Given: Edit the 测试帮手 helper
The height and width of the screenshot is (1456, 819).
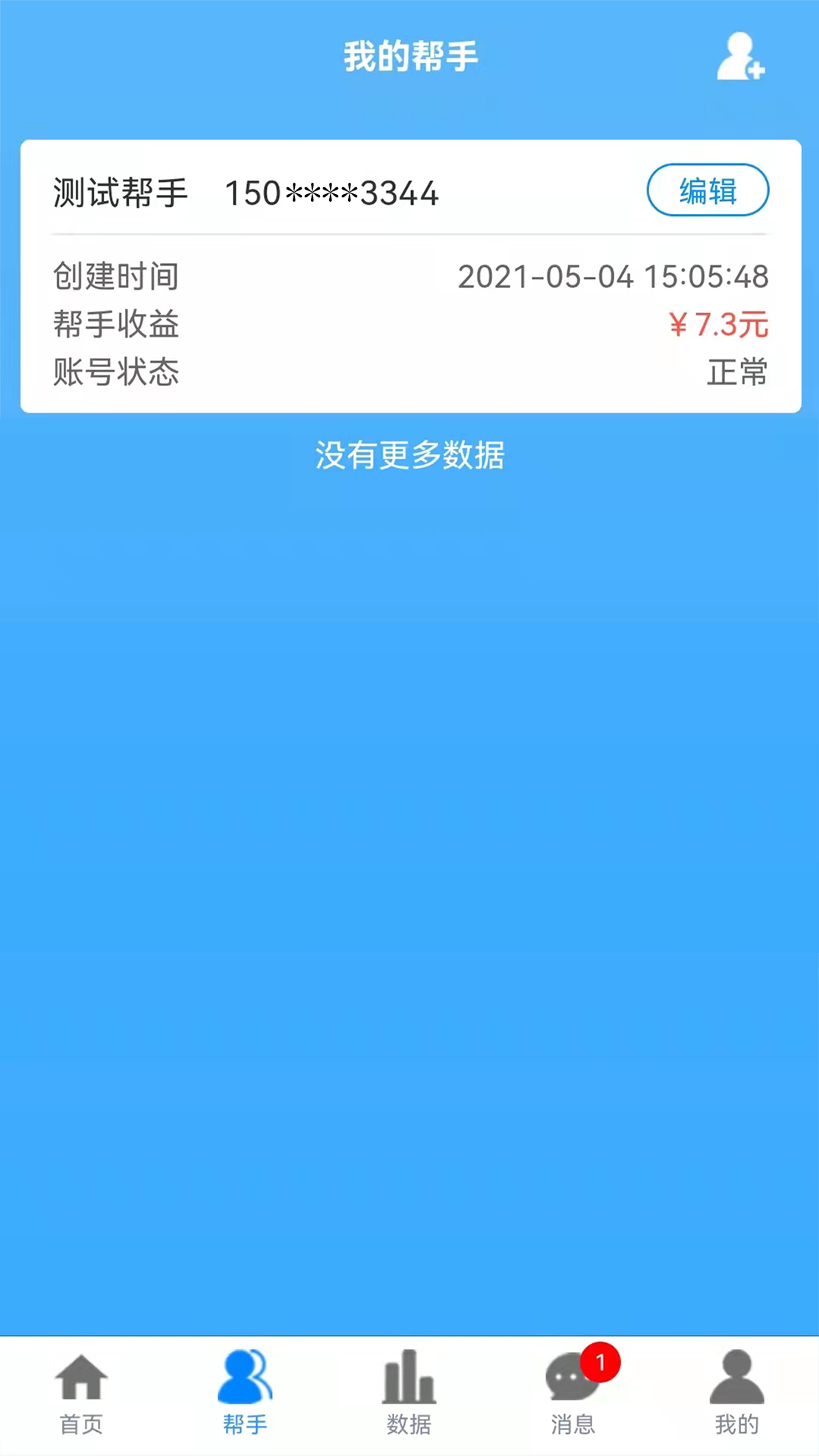Looking at the screenshot, I should click(708, 190).
